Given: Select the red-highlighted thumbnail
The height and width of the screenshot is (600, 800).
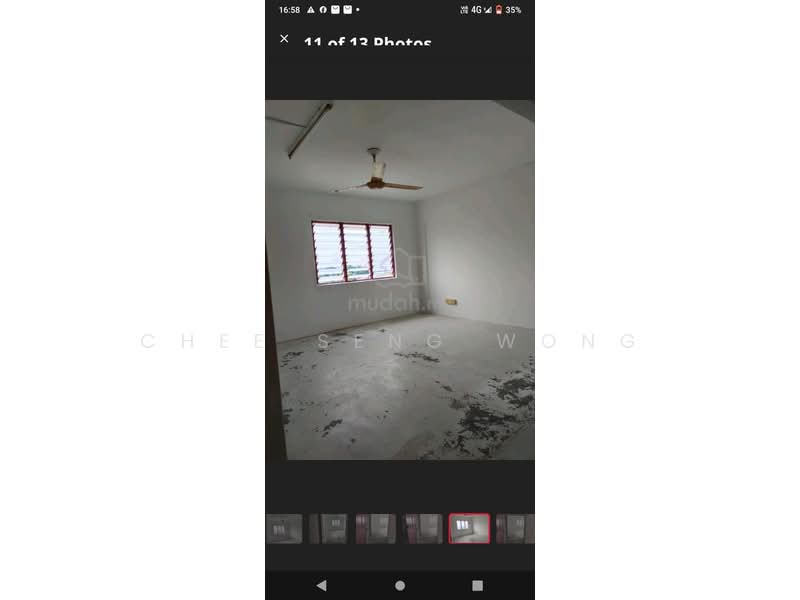Looking at the screenshot, I should [469, 528].
